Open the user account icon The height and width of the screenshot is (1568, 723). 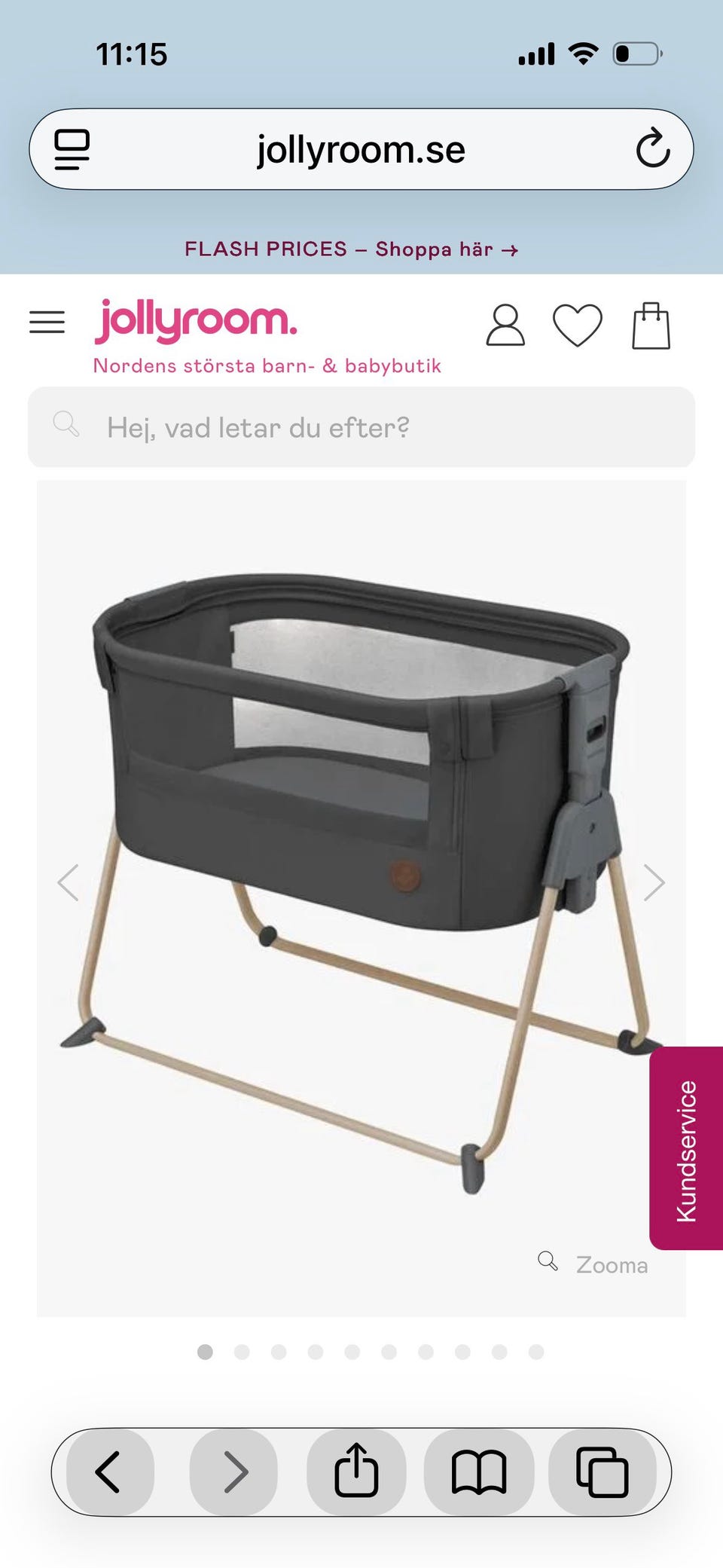[505, 326]
